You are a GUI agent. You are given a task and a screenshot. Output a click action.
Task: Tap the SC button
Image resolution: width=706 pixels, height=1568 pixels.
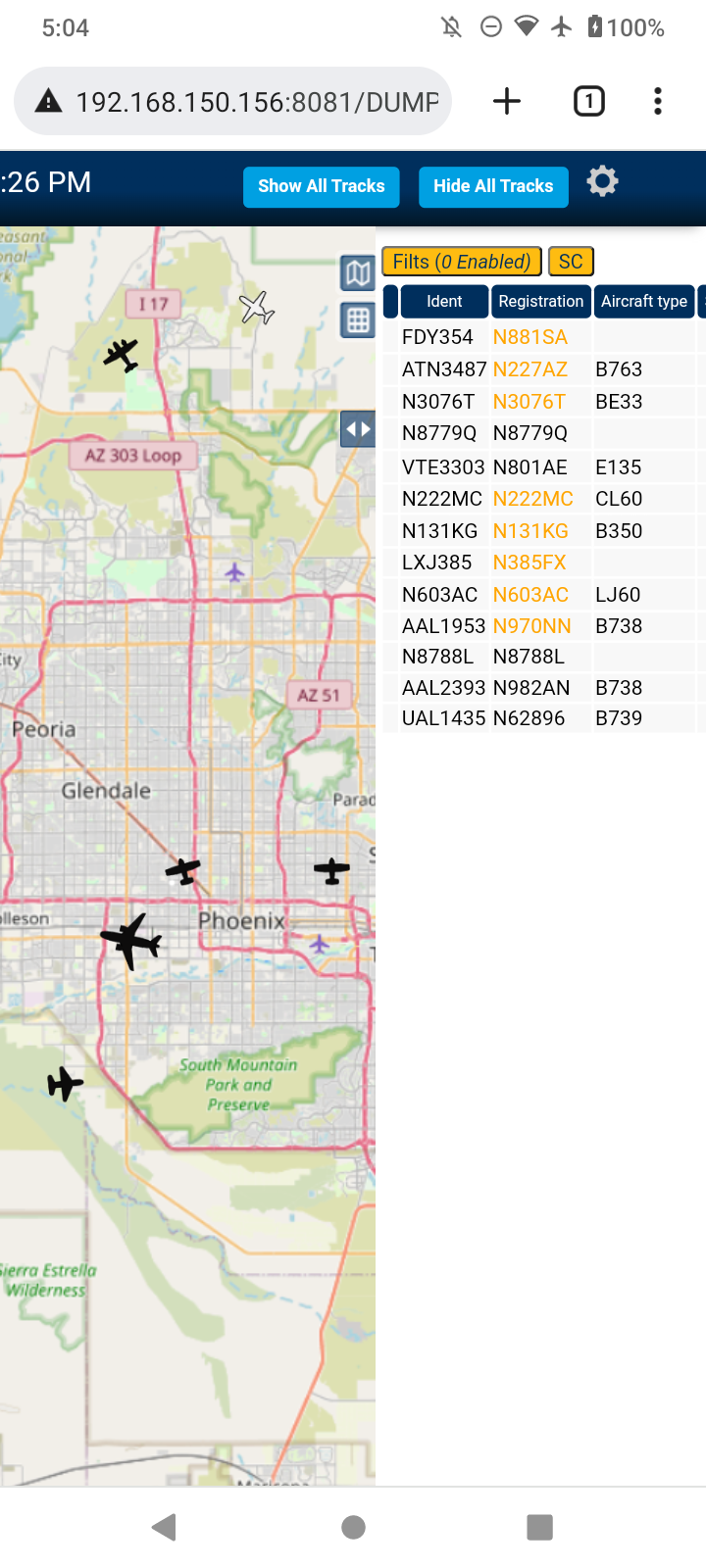coord(571,262)
